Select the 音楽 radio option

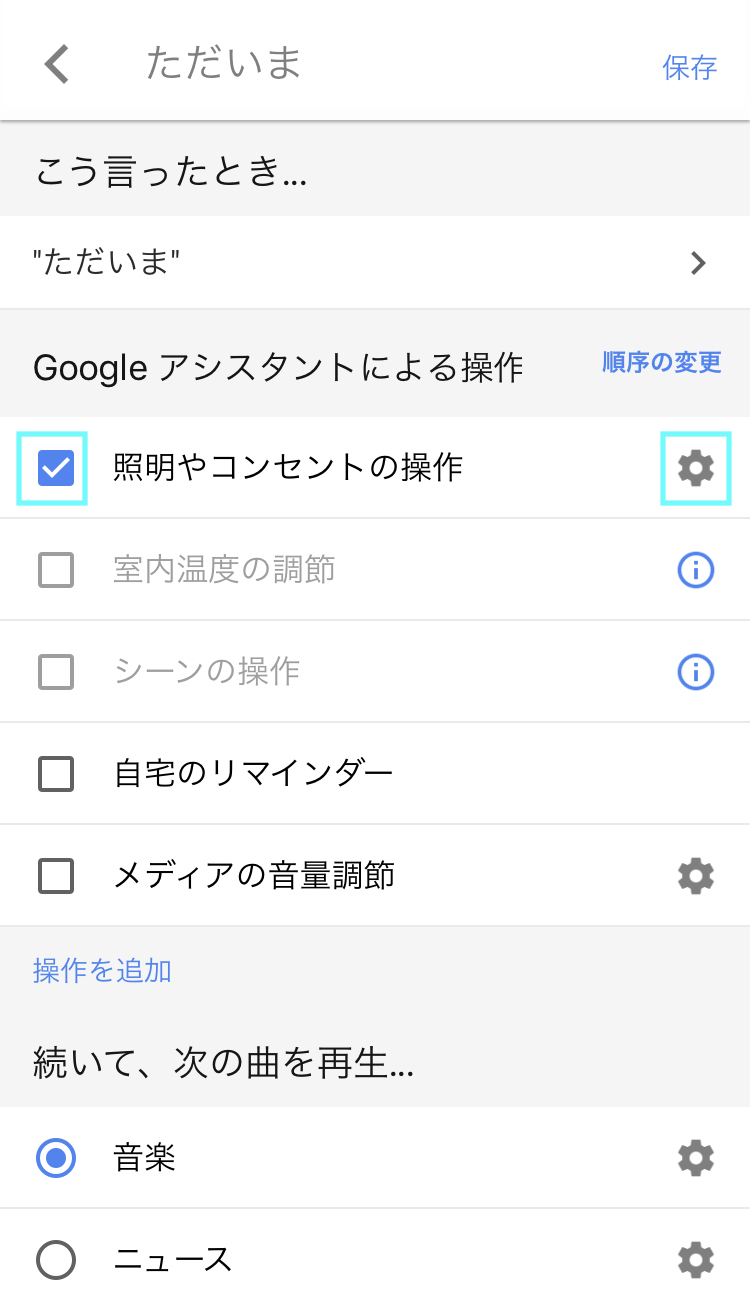point(56,1158)
